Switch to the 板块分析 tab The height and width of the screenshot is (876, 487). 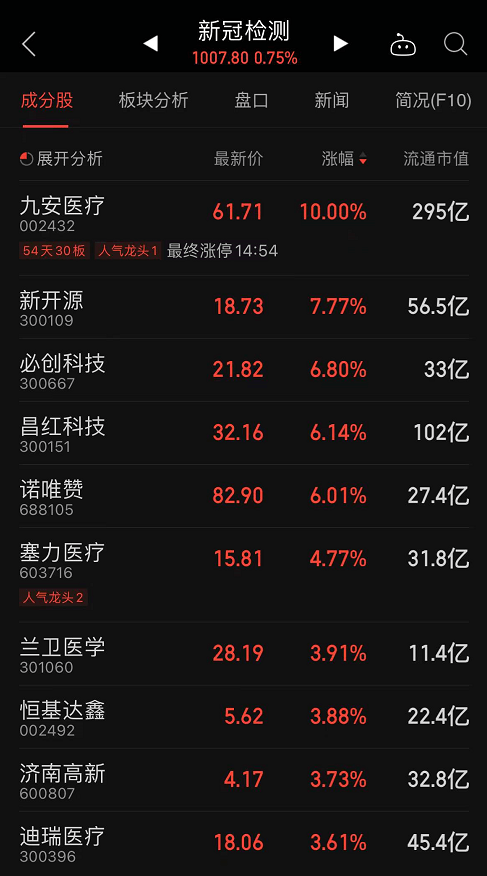coord(154,101)
